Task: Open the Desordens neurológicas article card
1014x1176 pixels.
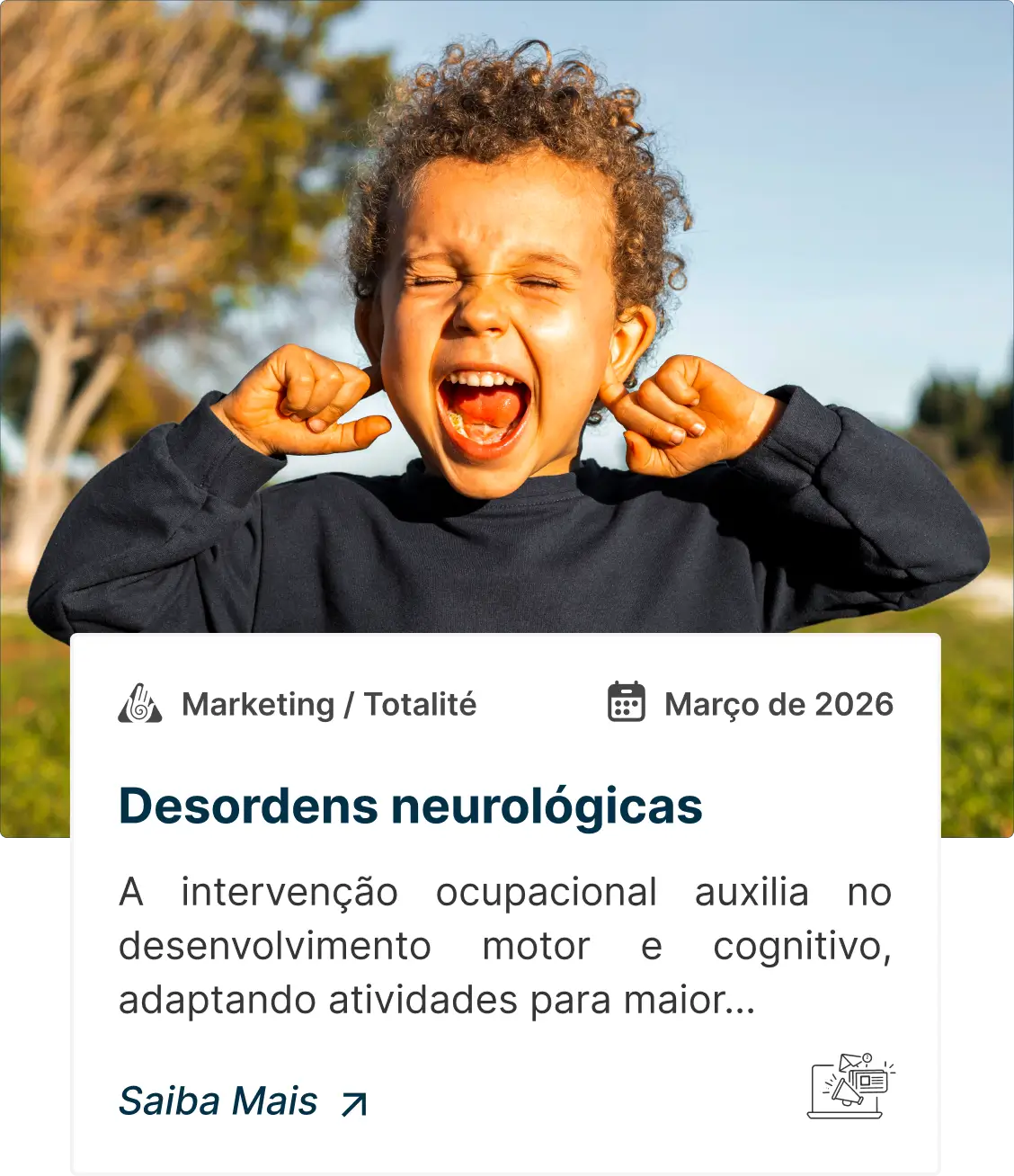Action: [x=410, y=806]
